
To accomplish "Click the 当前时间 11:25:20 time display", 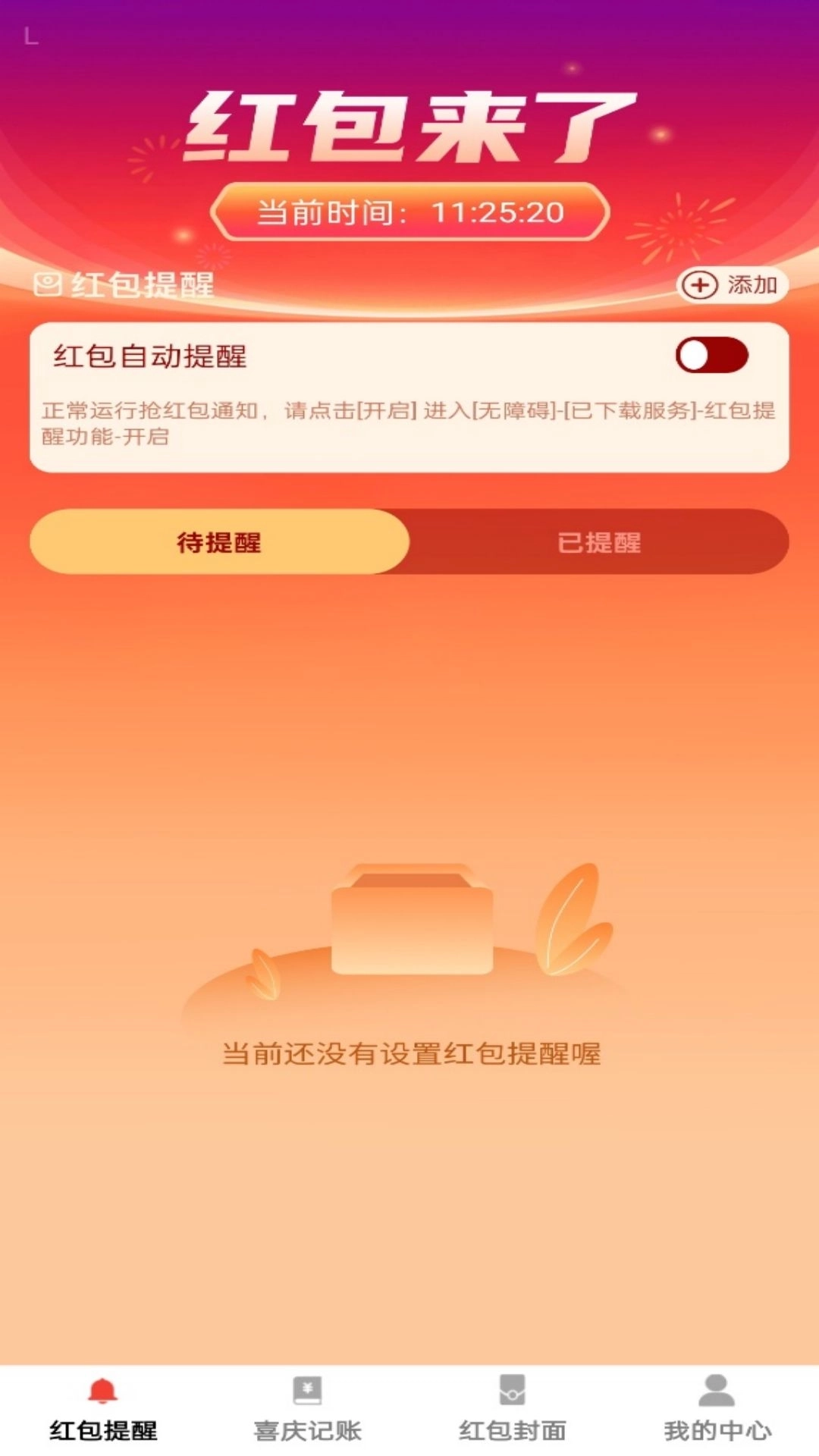I will tap(409, 211).
